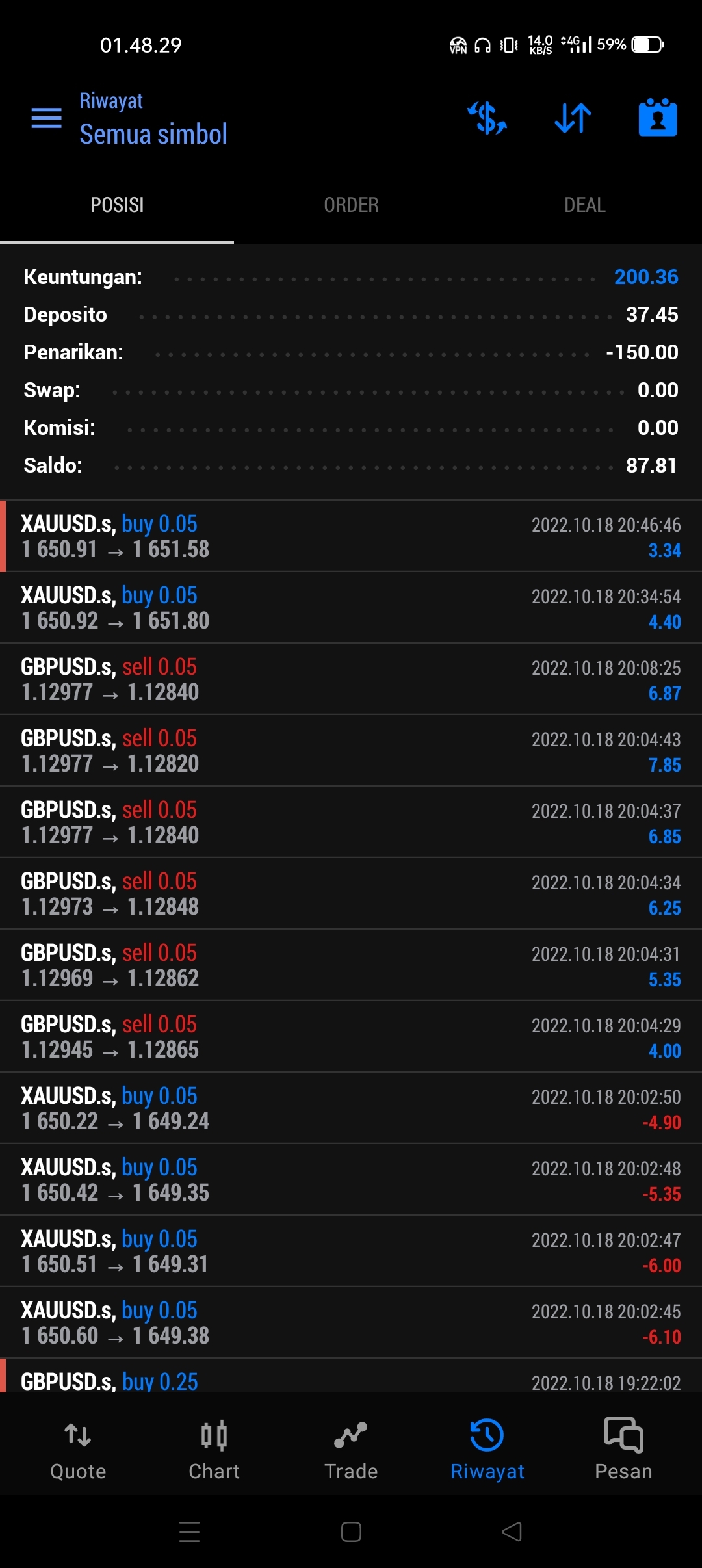Tap the system back button
This screenshot has height=1568, width=702.
click(x=512, y=1532)
